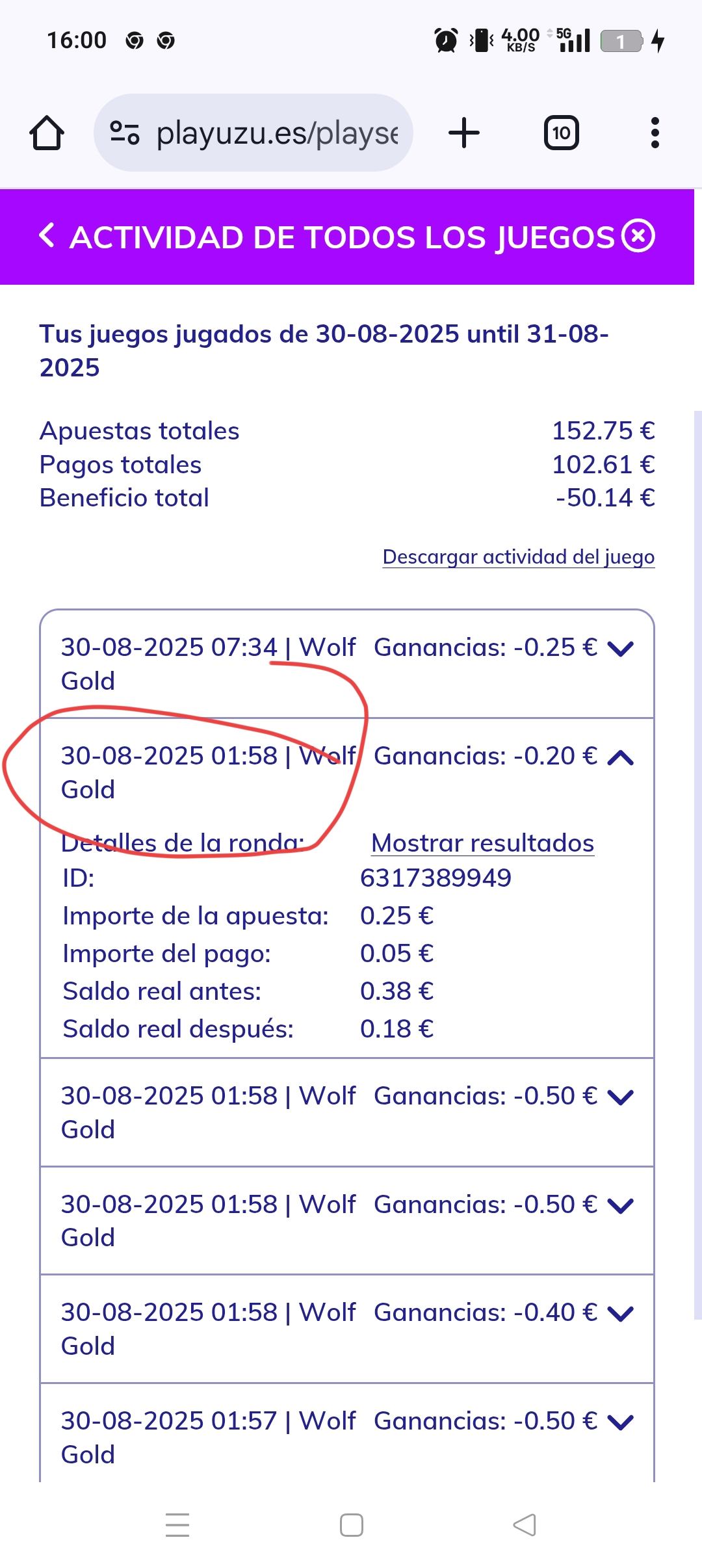Open the Descargar actividad del juego link
This screenshot has height=1568, width=702.
pyautogui.click(x=518, y=557)
